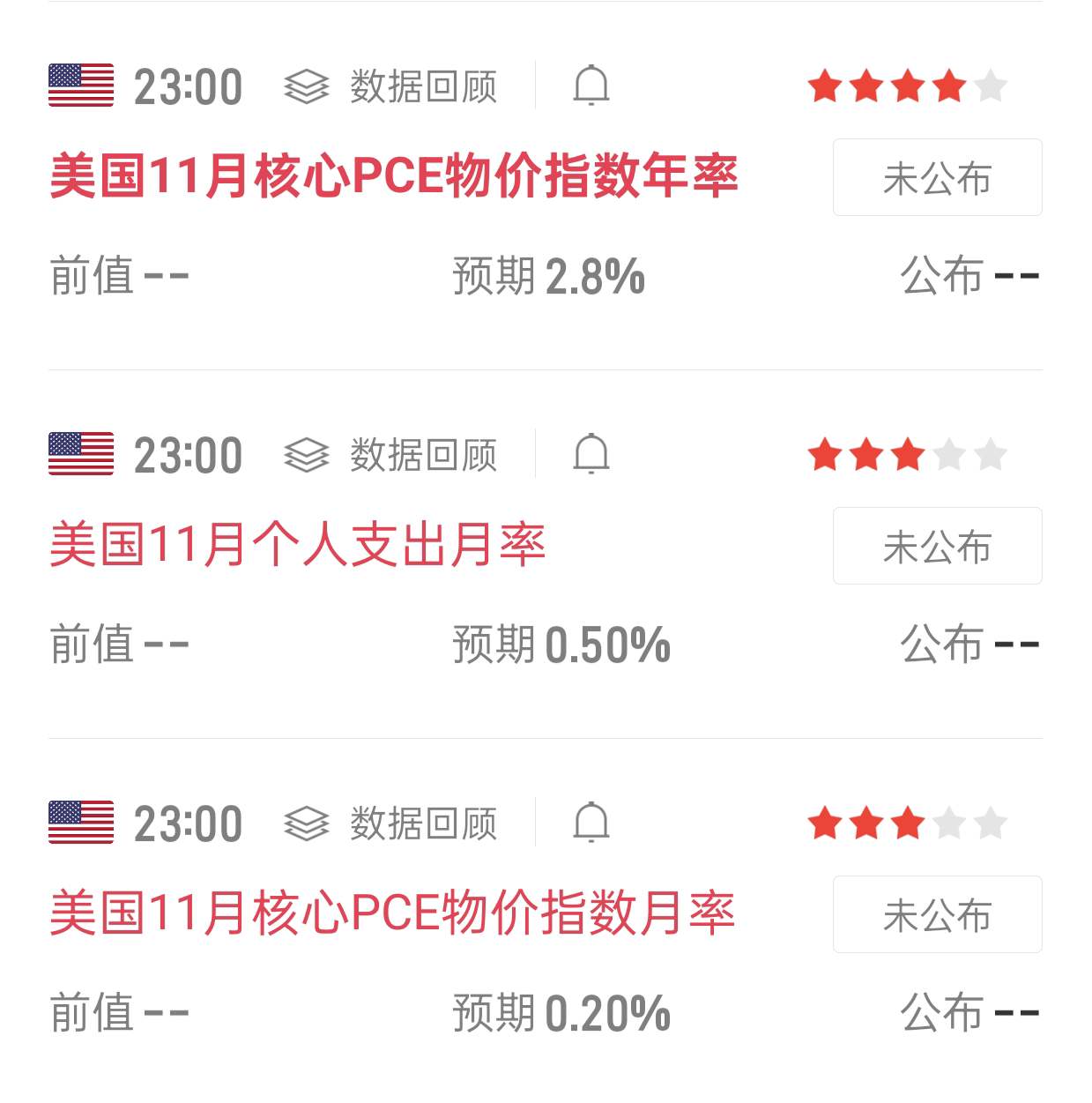Tap 未公布 button for 核心PCE物价指数月率

tap(937, 914)
